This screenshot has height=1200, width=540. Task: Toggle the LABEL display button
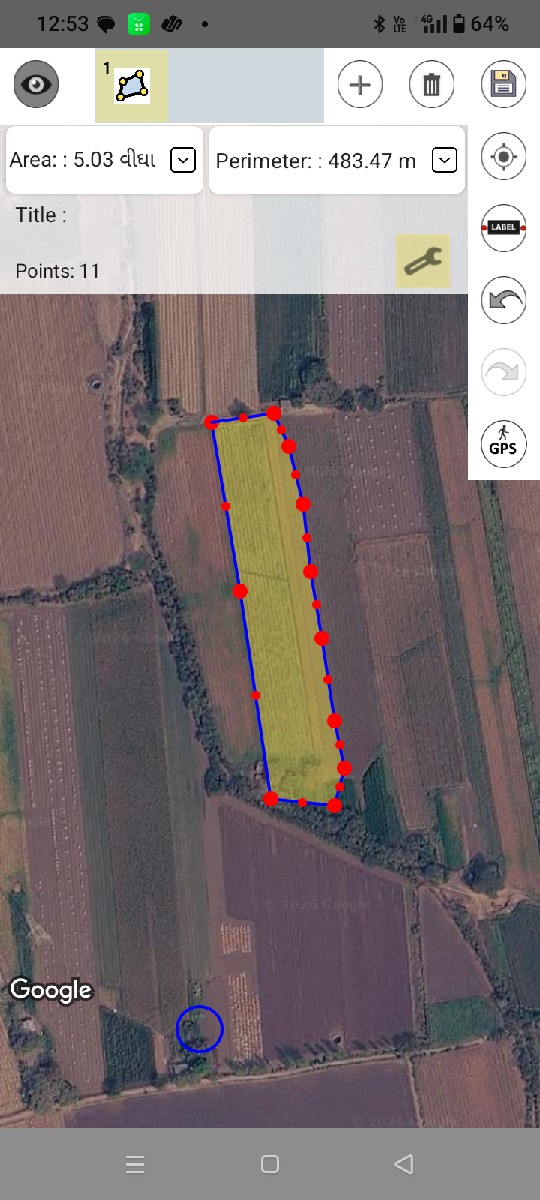pyautogui.click(x=504, y=228)
